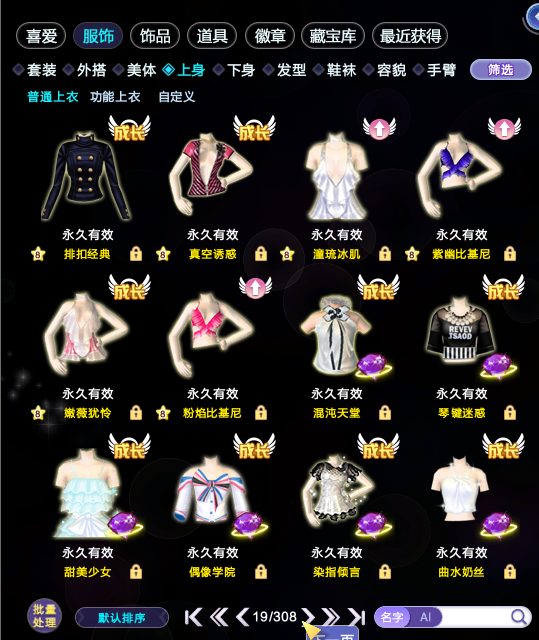Show the 最近获得 recently obtained tab
Image resolution: width=539 pixels, height=640 pixels.
pyautogui.click(x=410, y=36)
